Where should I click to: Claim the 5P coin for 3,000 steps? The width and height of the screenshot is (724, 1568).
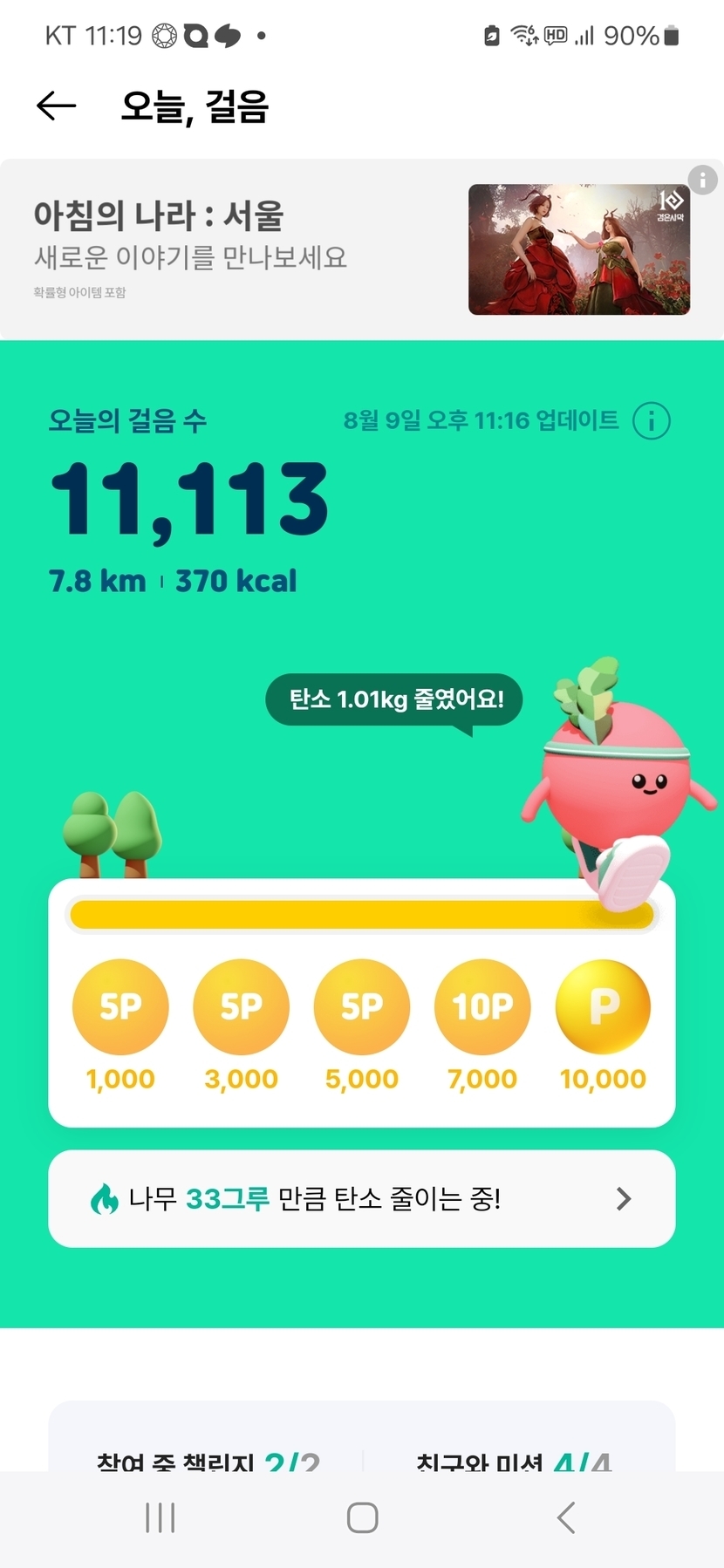[x=241, y=1006]
